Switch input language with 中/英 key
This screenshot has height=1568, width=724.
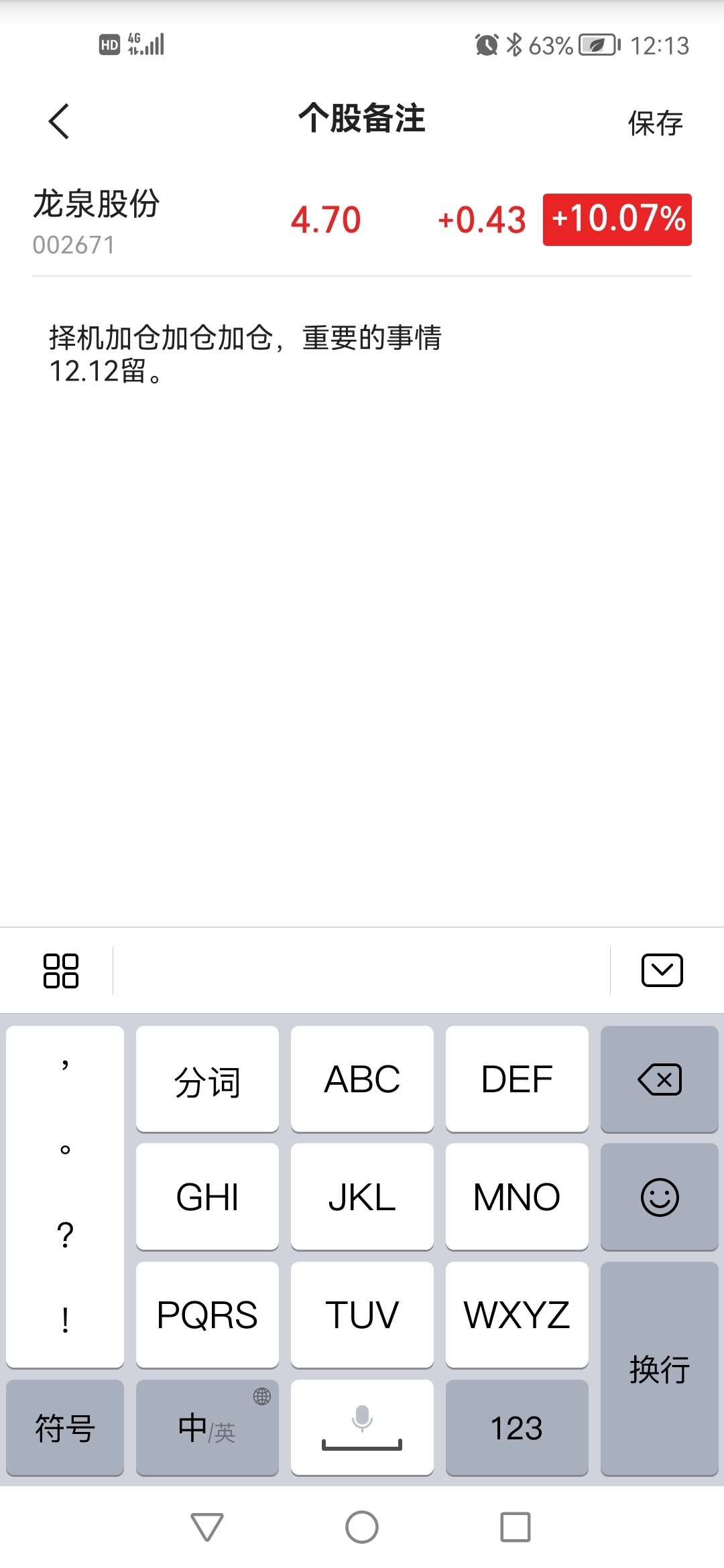207,1427
